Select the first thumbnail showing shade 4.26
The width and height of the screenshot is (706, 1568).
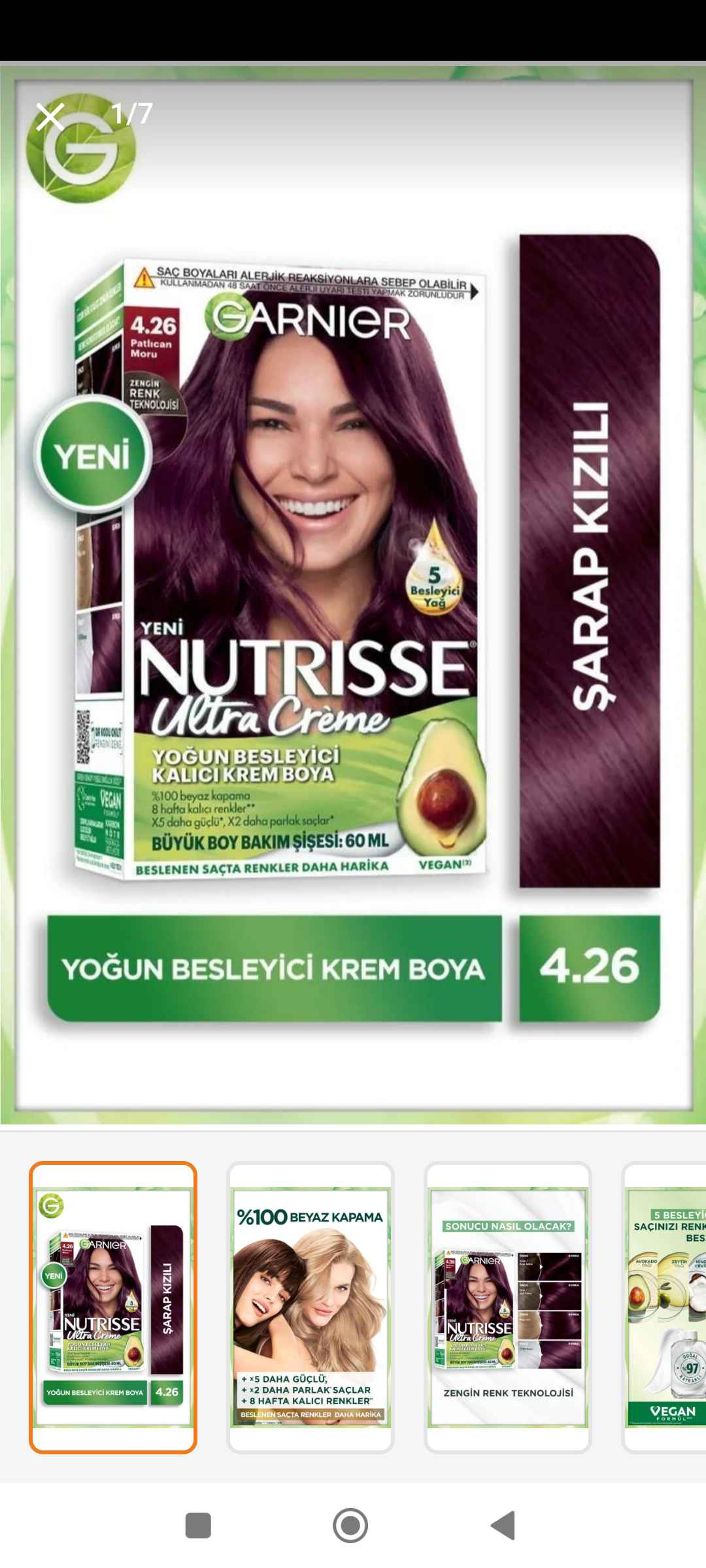tap(113, 1307)
